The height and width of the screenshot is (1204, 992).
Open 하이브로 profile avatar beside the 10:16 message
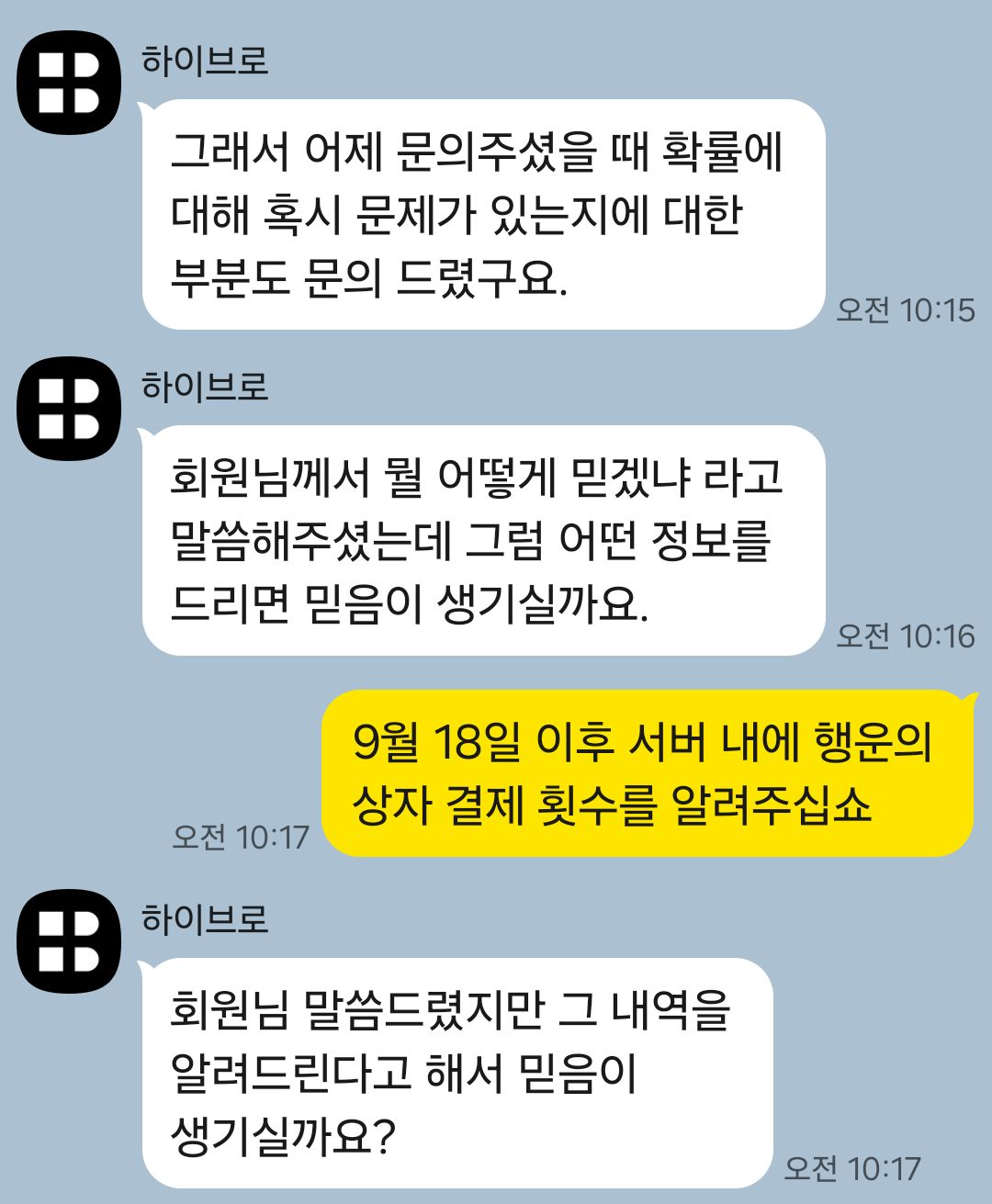[x=69, y=409]
